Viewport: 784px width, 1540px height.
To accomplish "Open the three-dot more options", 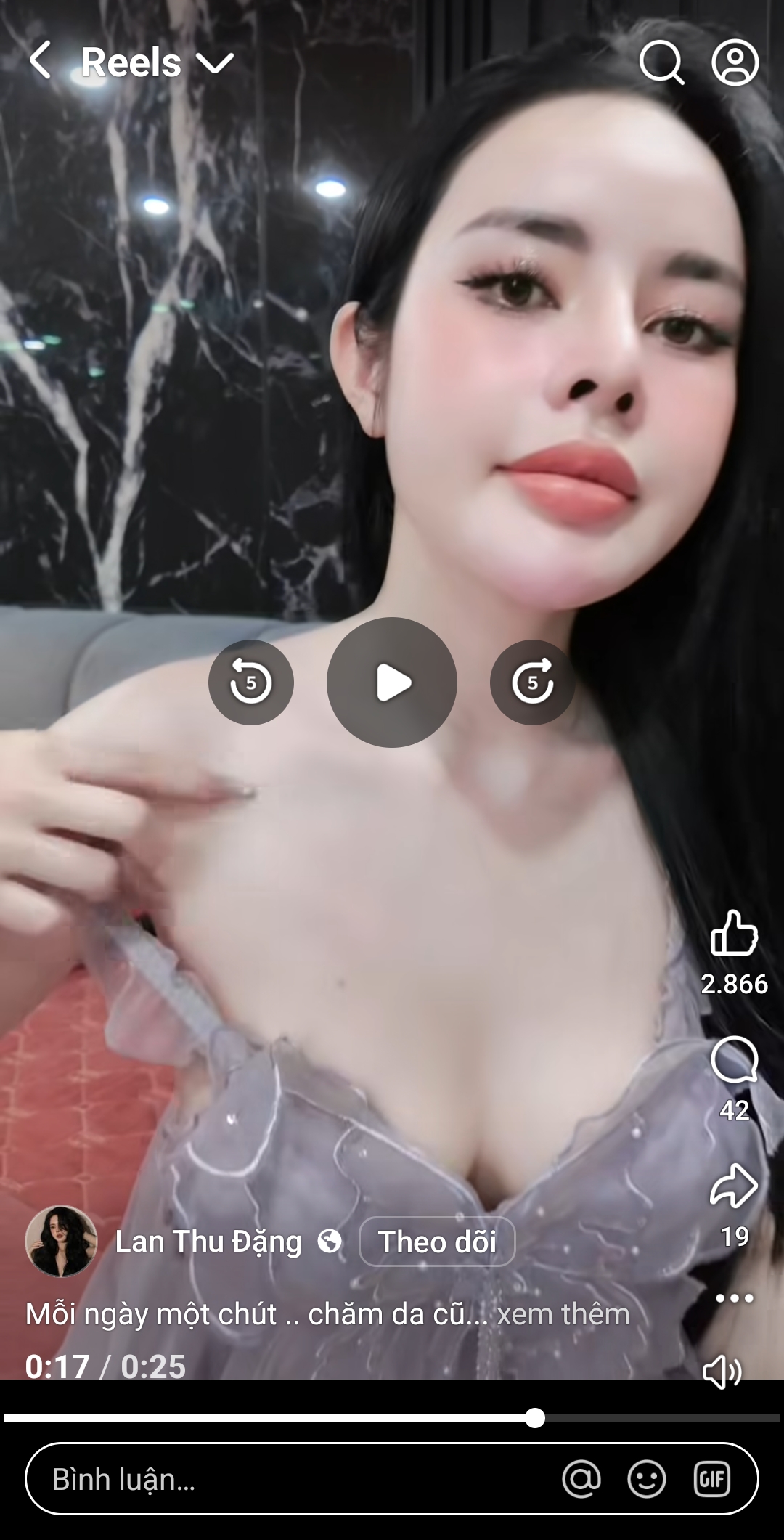I will pos(734,1298).
